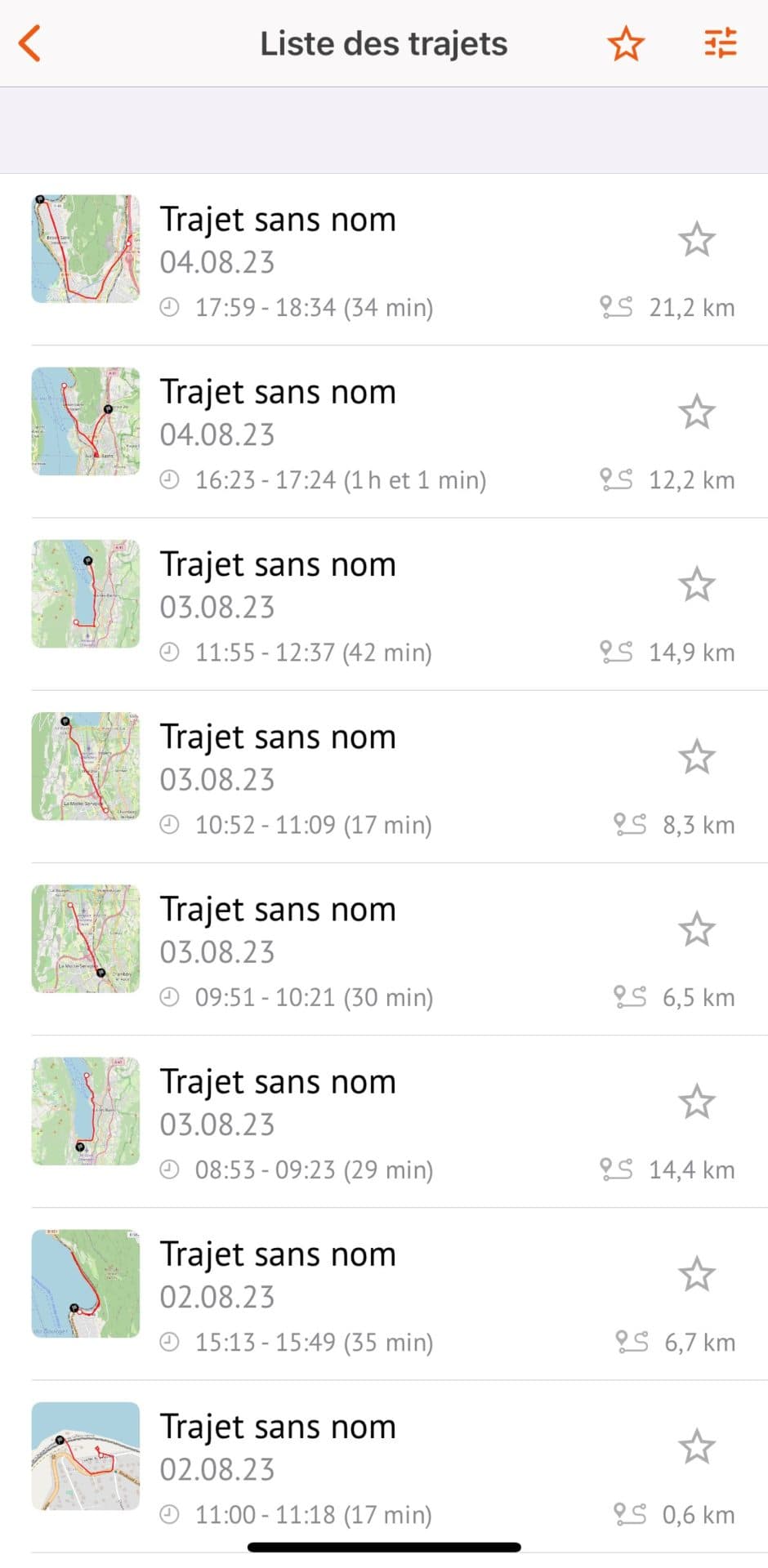Favorite the 0,6 km trip
The image size is (768, 1568).
point(696,1447)
